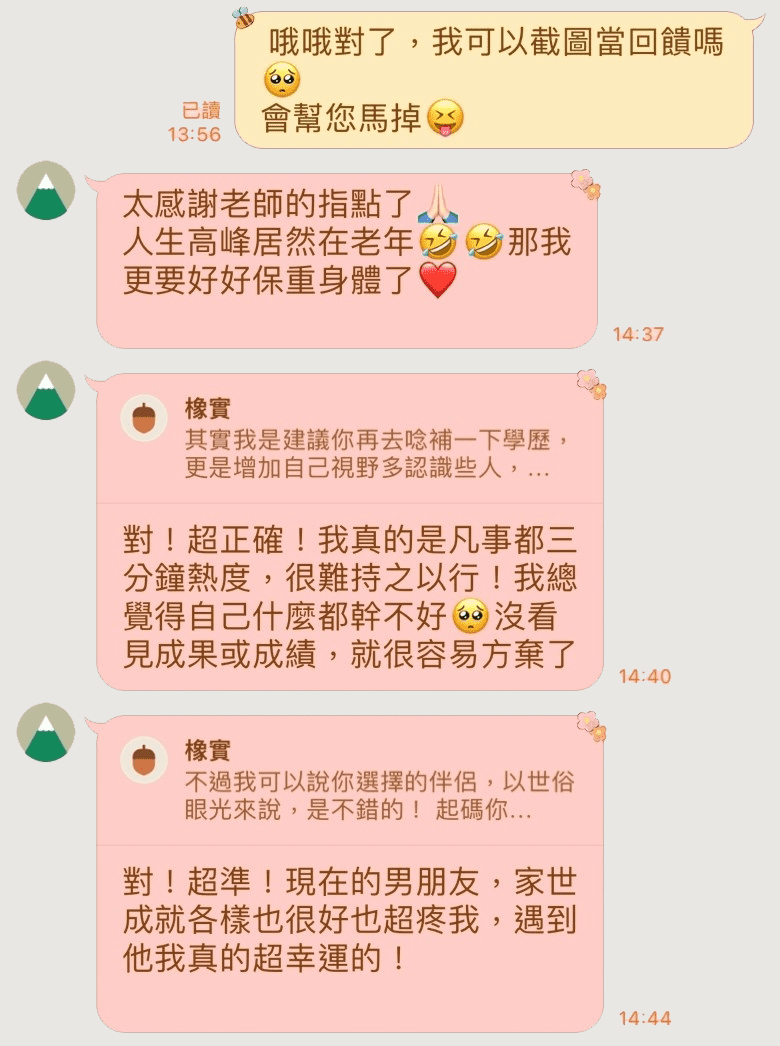Viewport: 780px width, 1046px height.
Task: Jump to quoted message about 你選擇的伴侶
Action: coord(350,782)
